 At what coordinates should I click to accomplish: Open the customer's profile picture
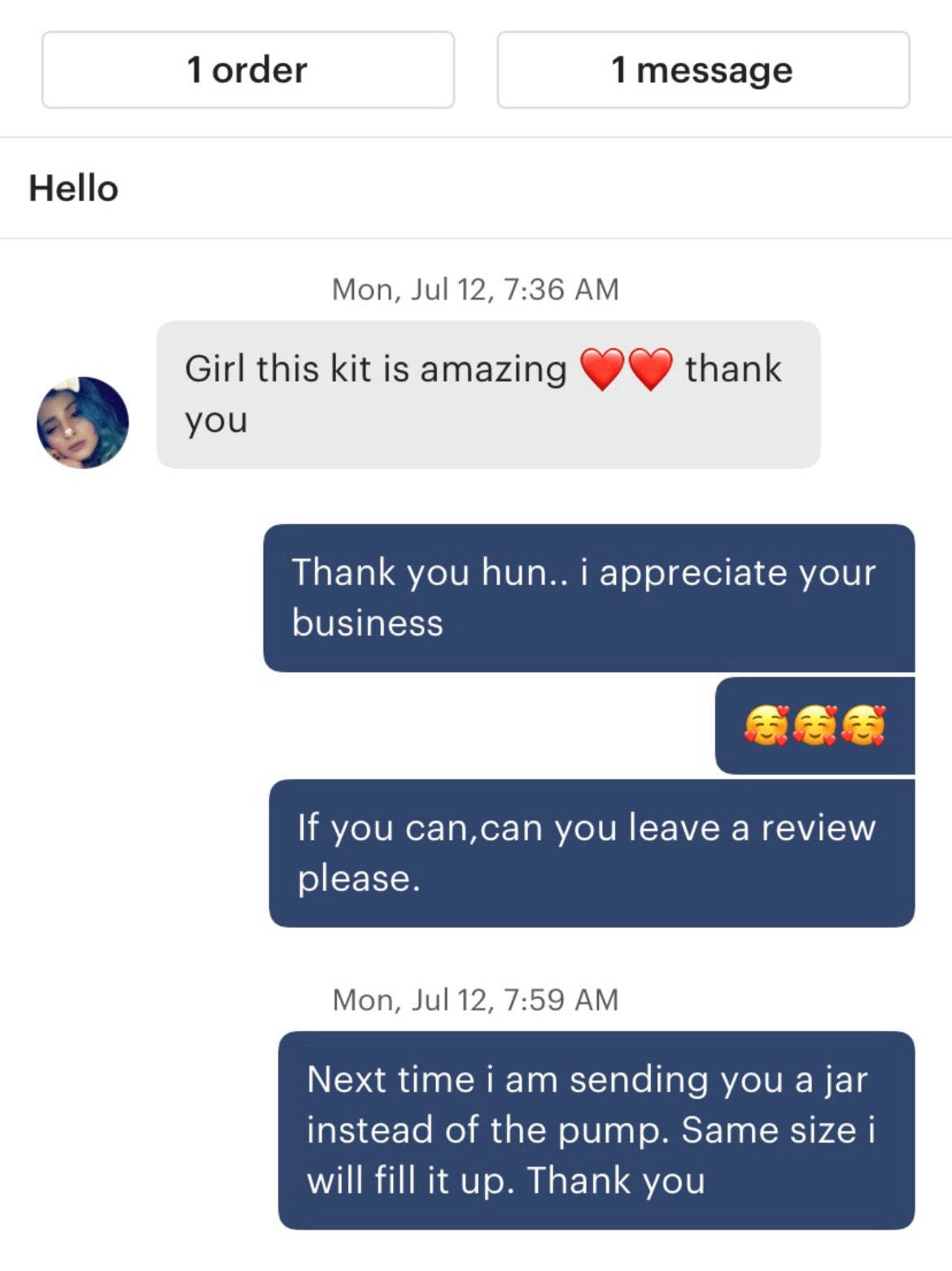(83, 422)
